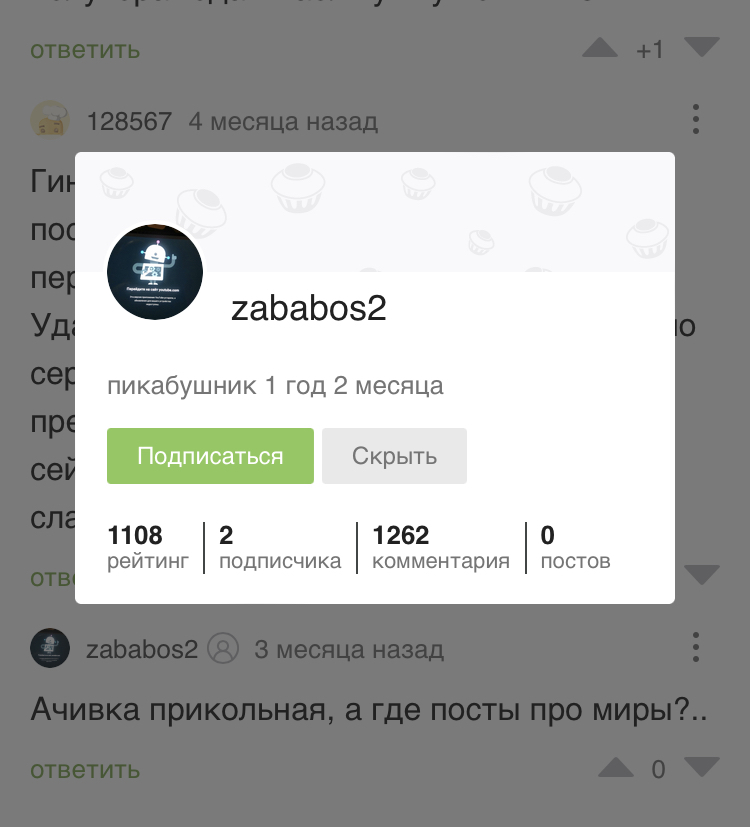Open the profile of user 128567

(130, 122)
